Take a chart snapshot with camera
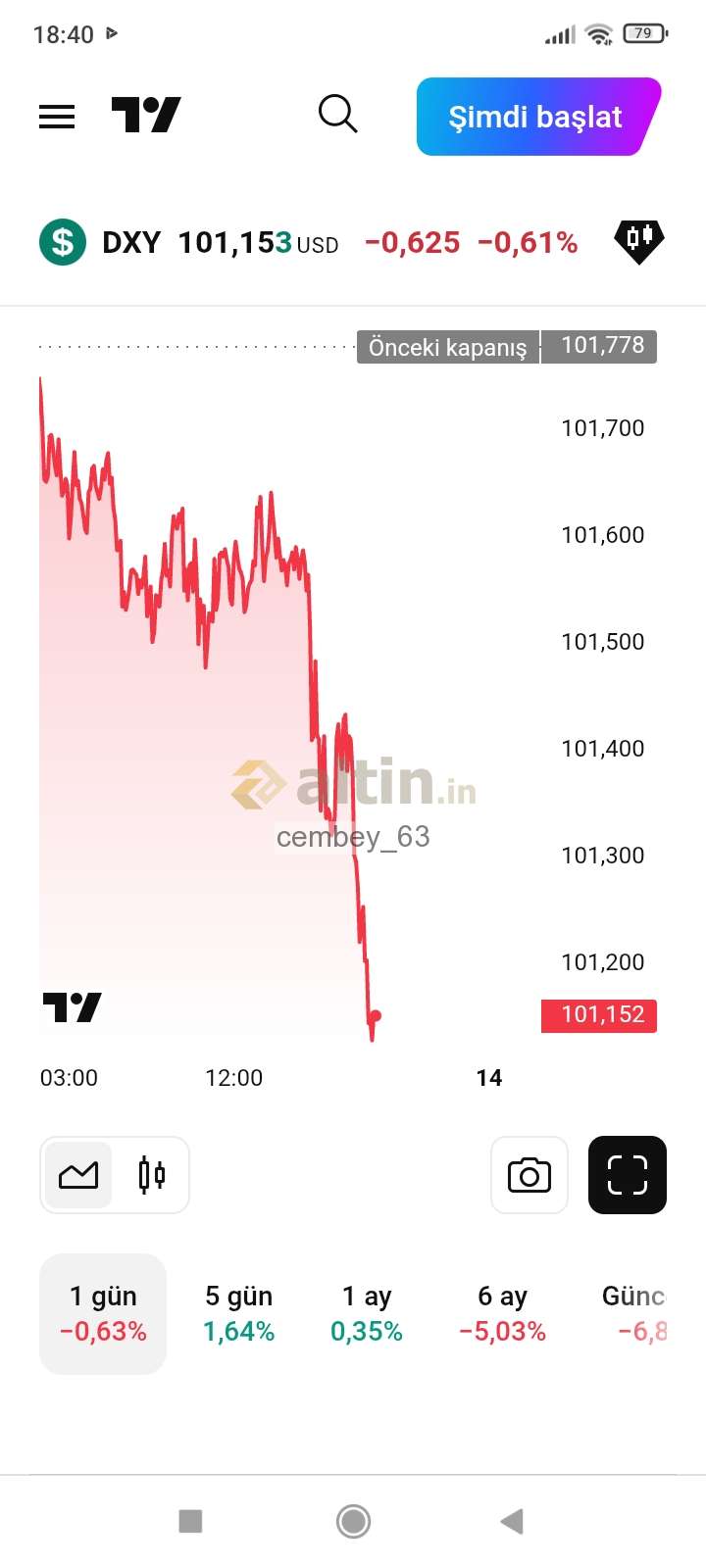This screenshot has height=1568, width=706. tap(529, 1175)
